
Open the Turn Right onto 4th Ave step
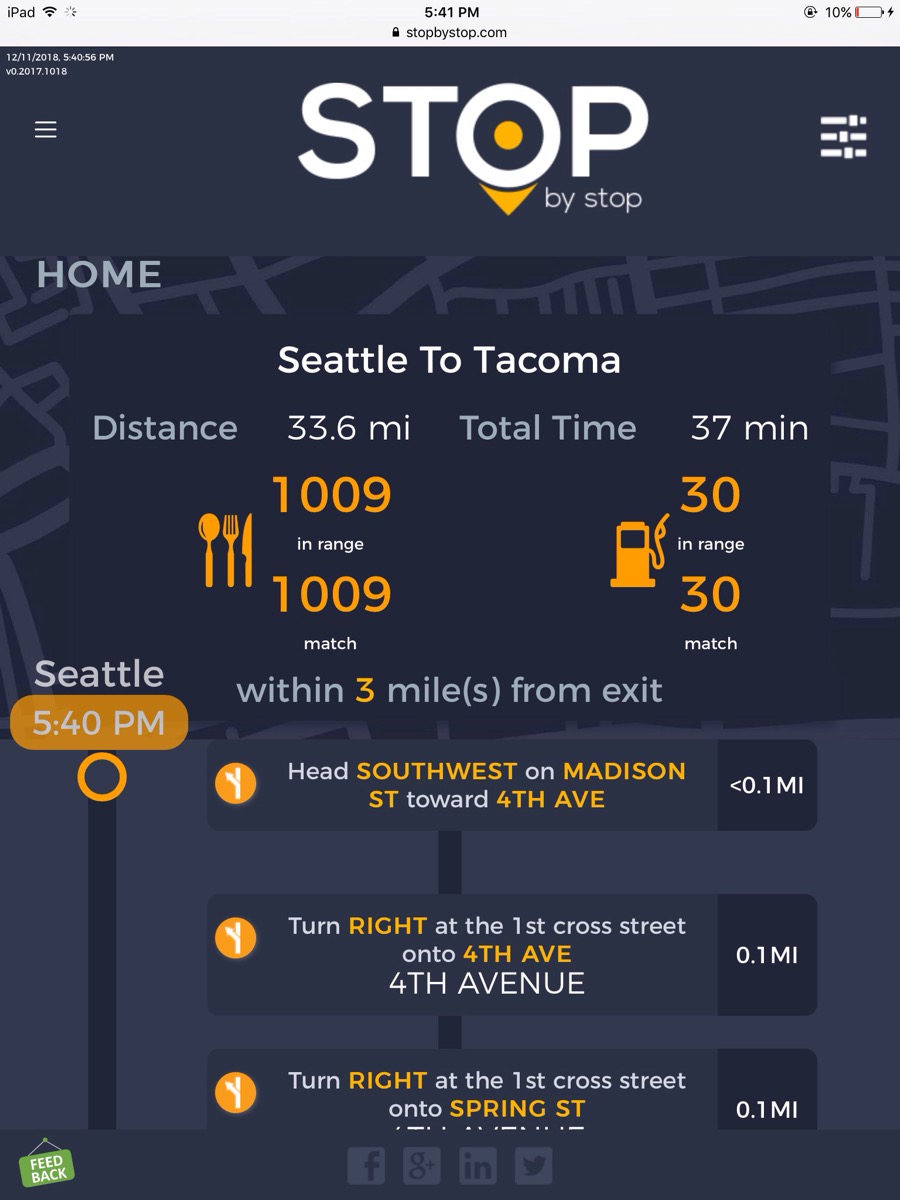click(x=486, y=954)
